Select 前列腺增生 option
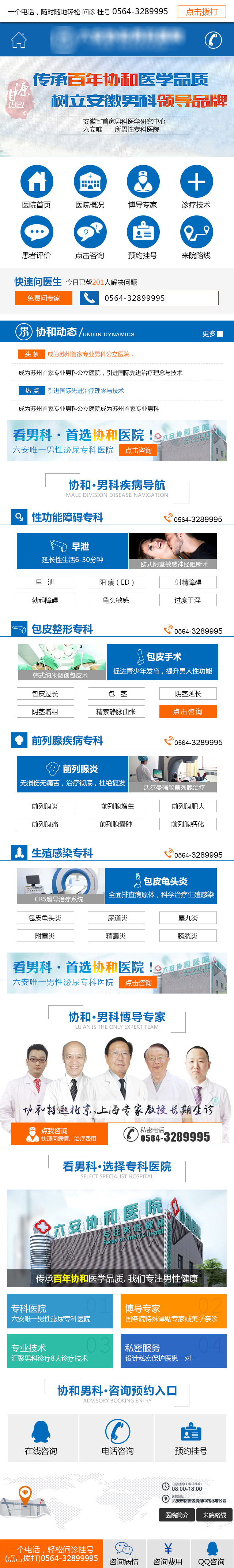 click(x=116, y=806)
